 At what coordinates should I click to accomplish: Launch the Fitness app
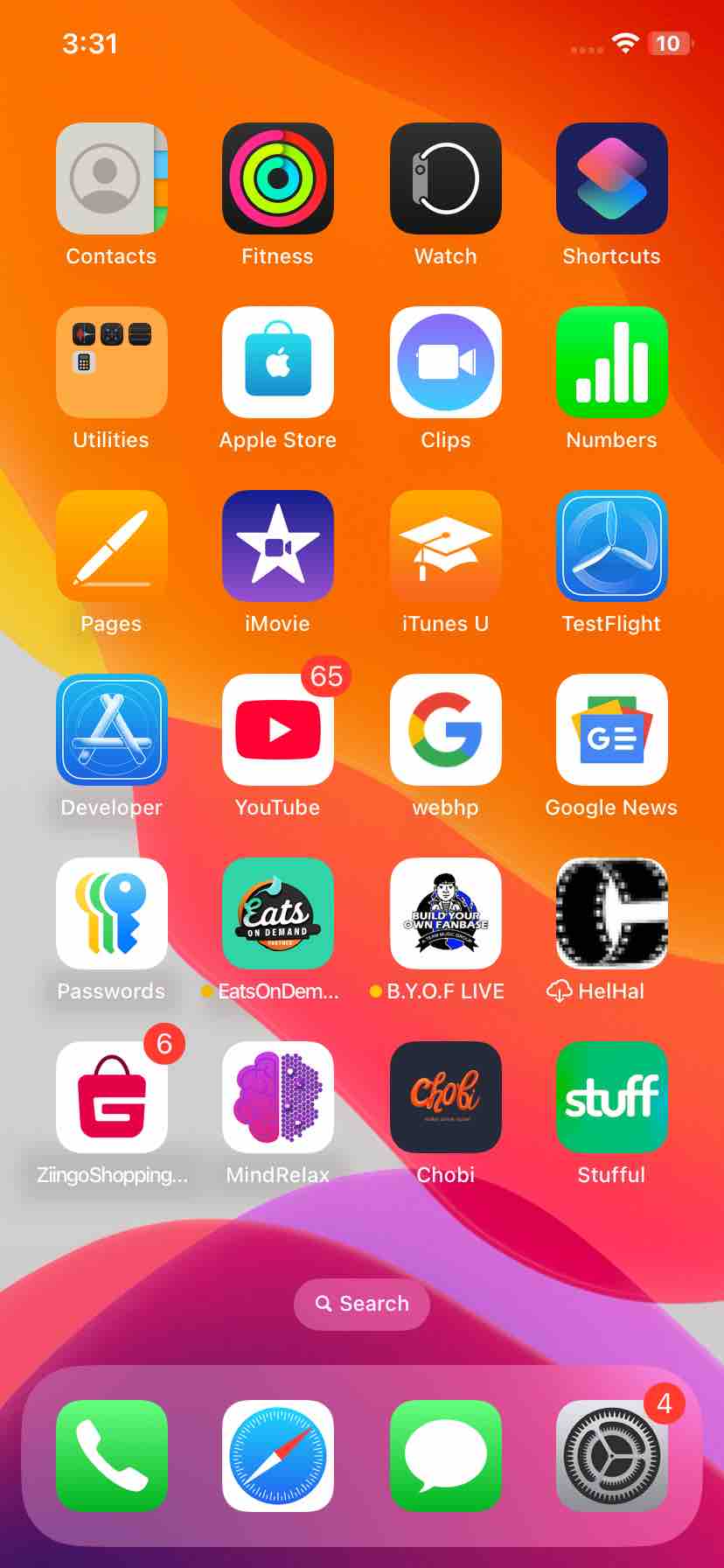278,178
